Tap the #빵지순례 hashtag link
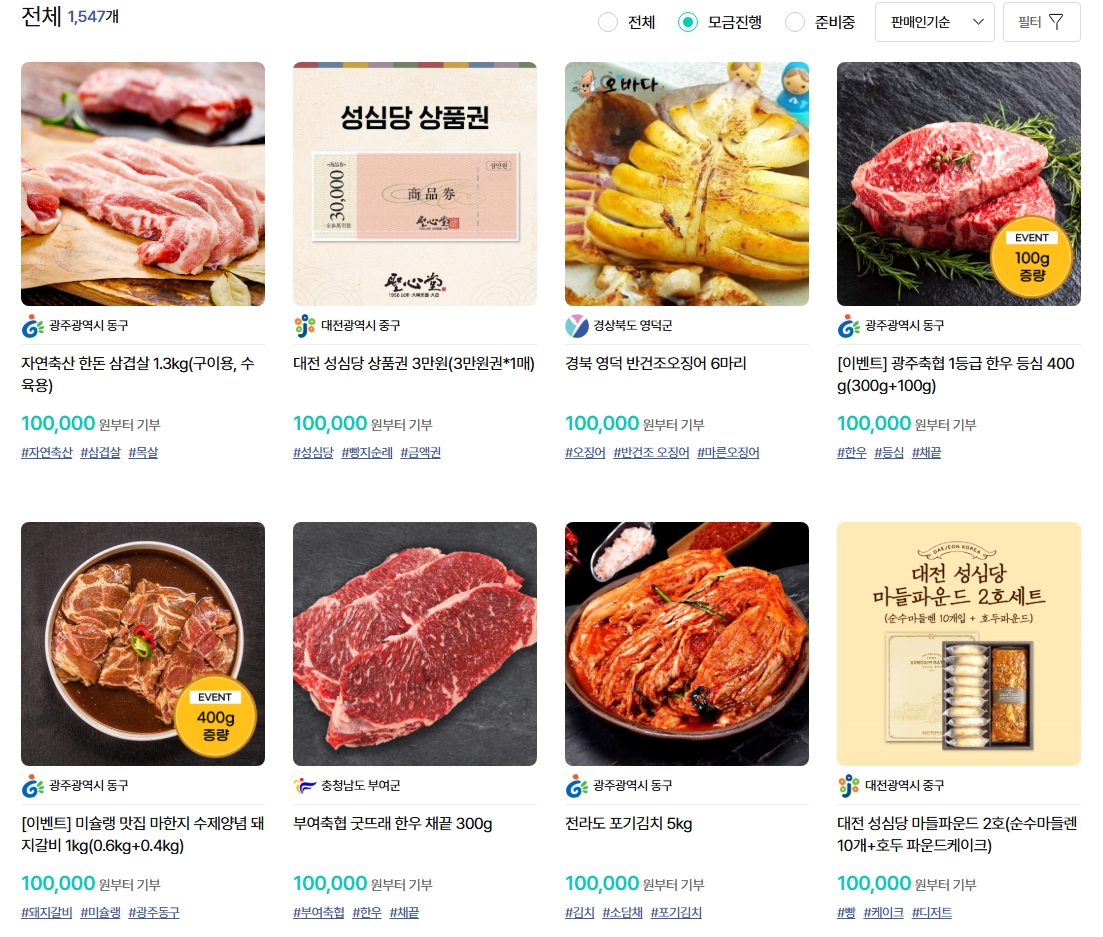 click(x=366, y=453)
